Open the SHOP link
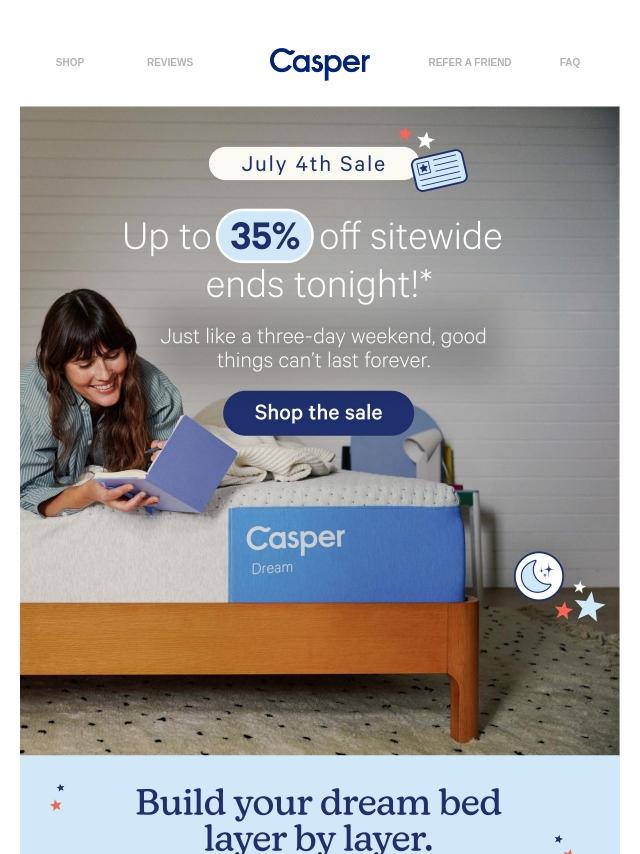The image size is (640, 854). 70,62
